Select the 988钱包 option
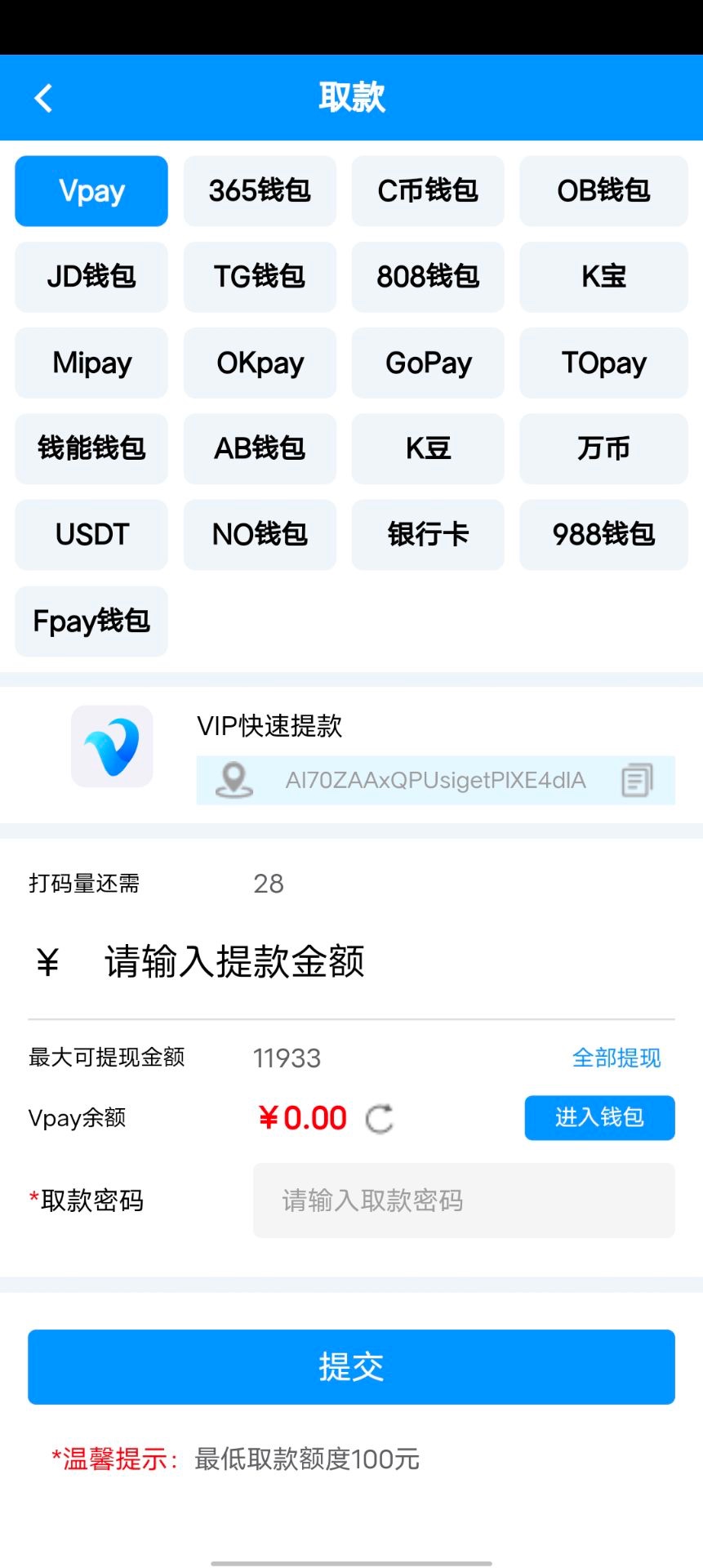The height and width of the screenshot is (1568, 703). pos(603,535)
